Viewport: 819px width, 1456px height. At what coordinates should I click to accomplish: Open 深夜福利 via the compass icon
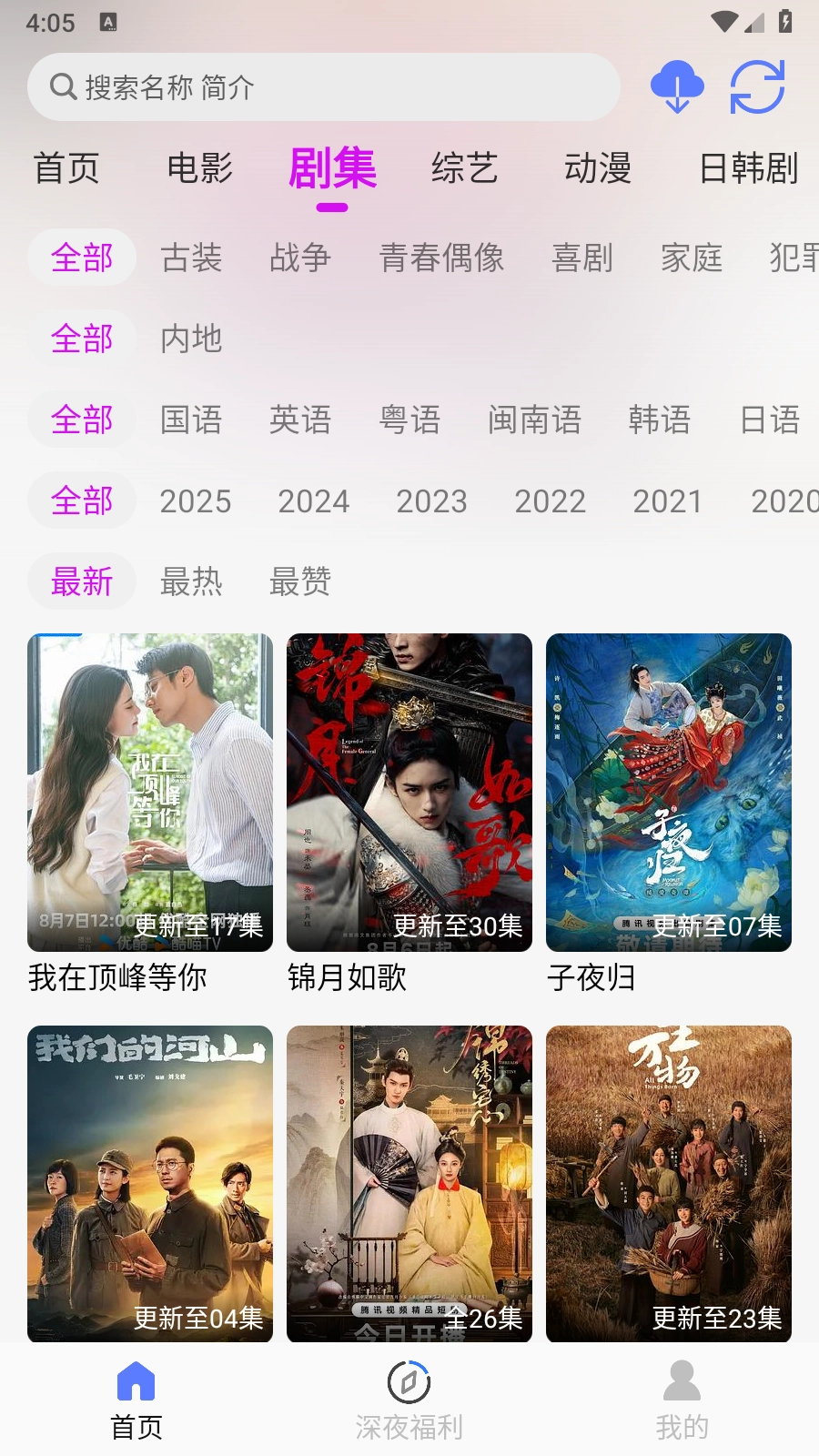click(409, 1381)
